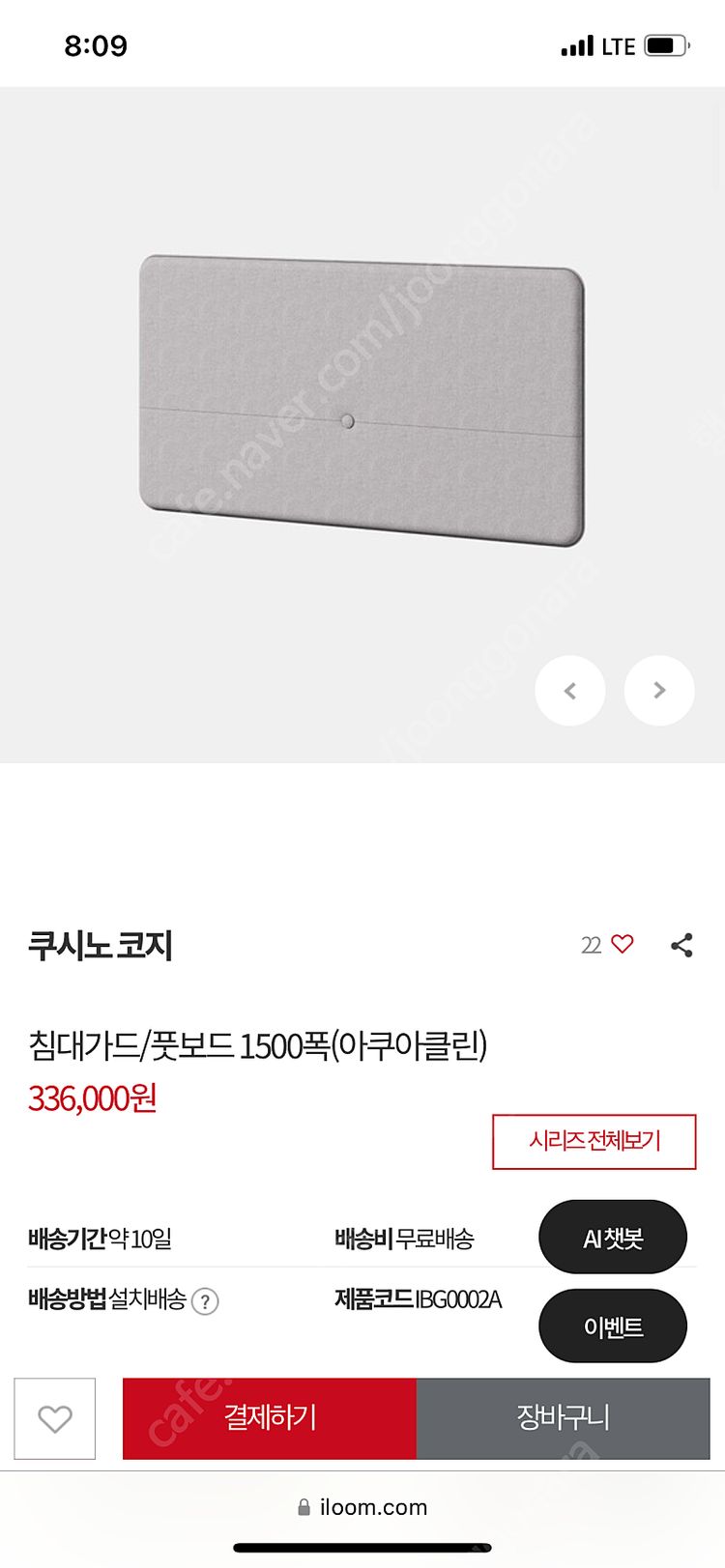Toggle the bottom wishlist heart button
Image resolution: width=725 pixels, height=1568 pixels.
(x=54, y=1418)
